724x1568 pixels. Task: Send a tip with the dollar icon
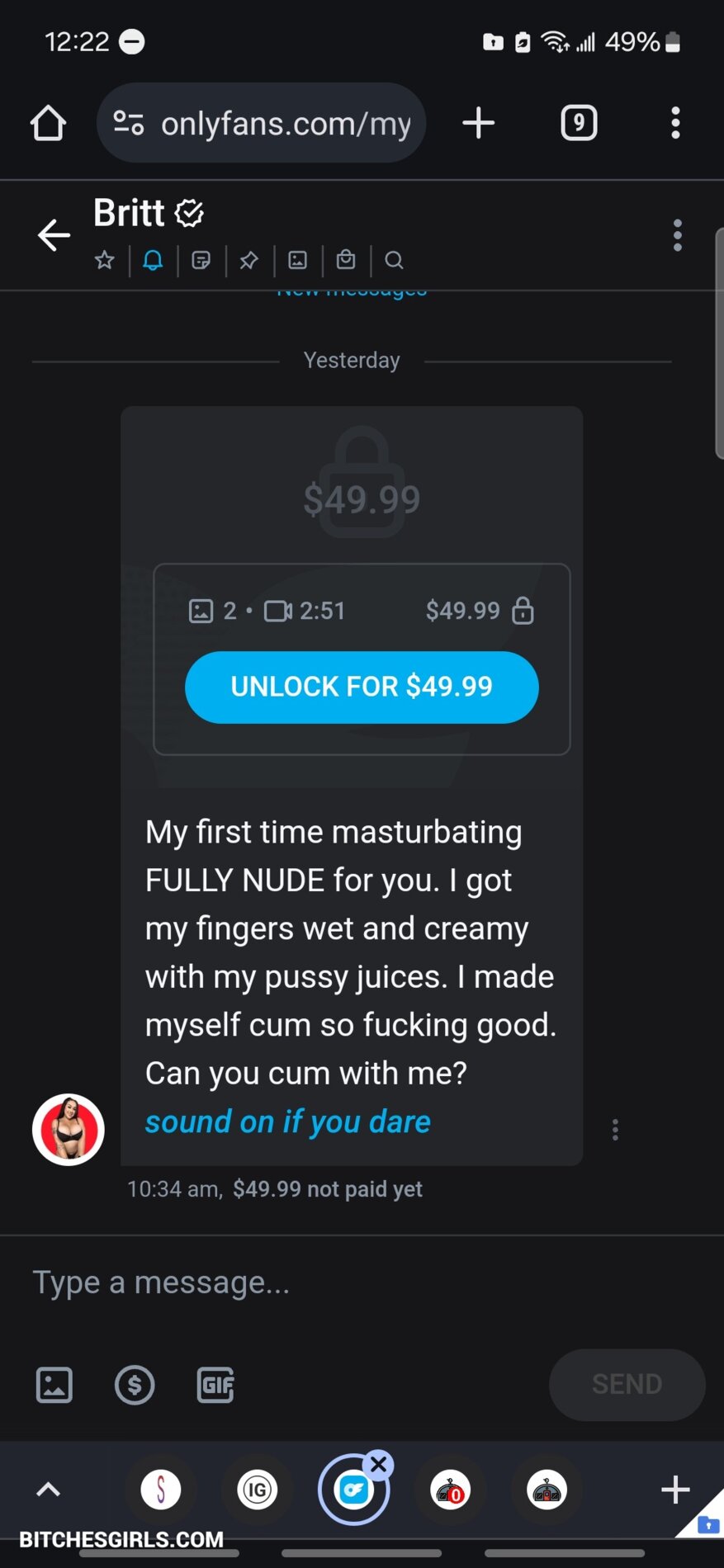(135, 1384)
